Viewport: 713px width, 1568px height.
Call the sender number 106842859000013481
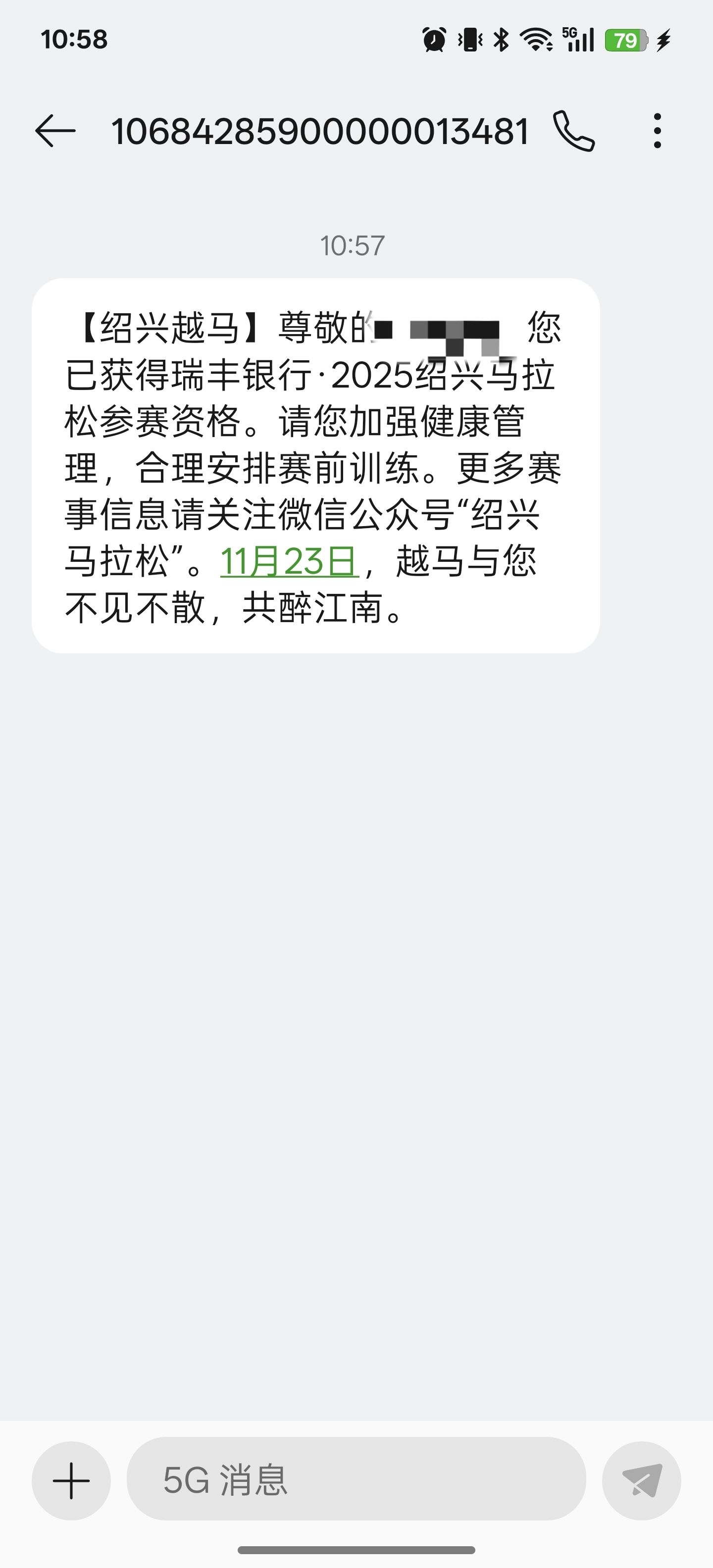click(x=573, y=131)
